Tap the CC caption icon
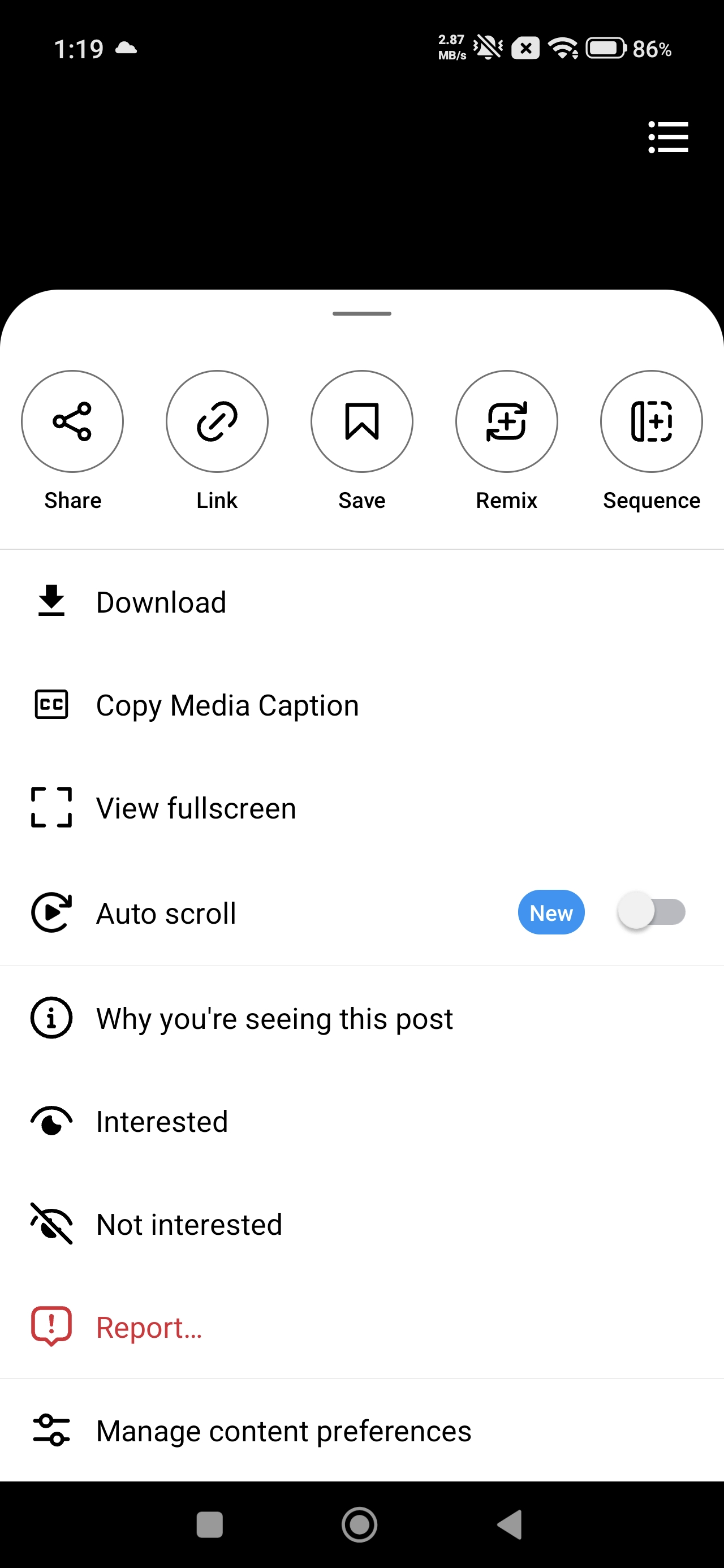724x1568 pixels. tap(51, 705)
